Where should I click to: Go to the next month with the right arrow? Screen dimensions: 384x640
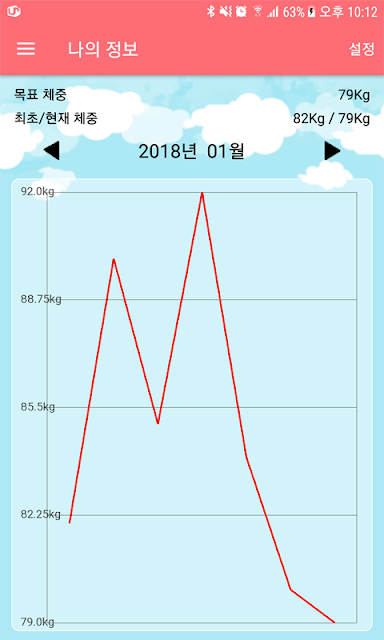click(333, 151)
